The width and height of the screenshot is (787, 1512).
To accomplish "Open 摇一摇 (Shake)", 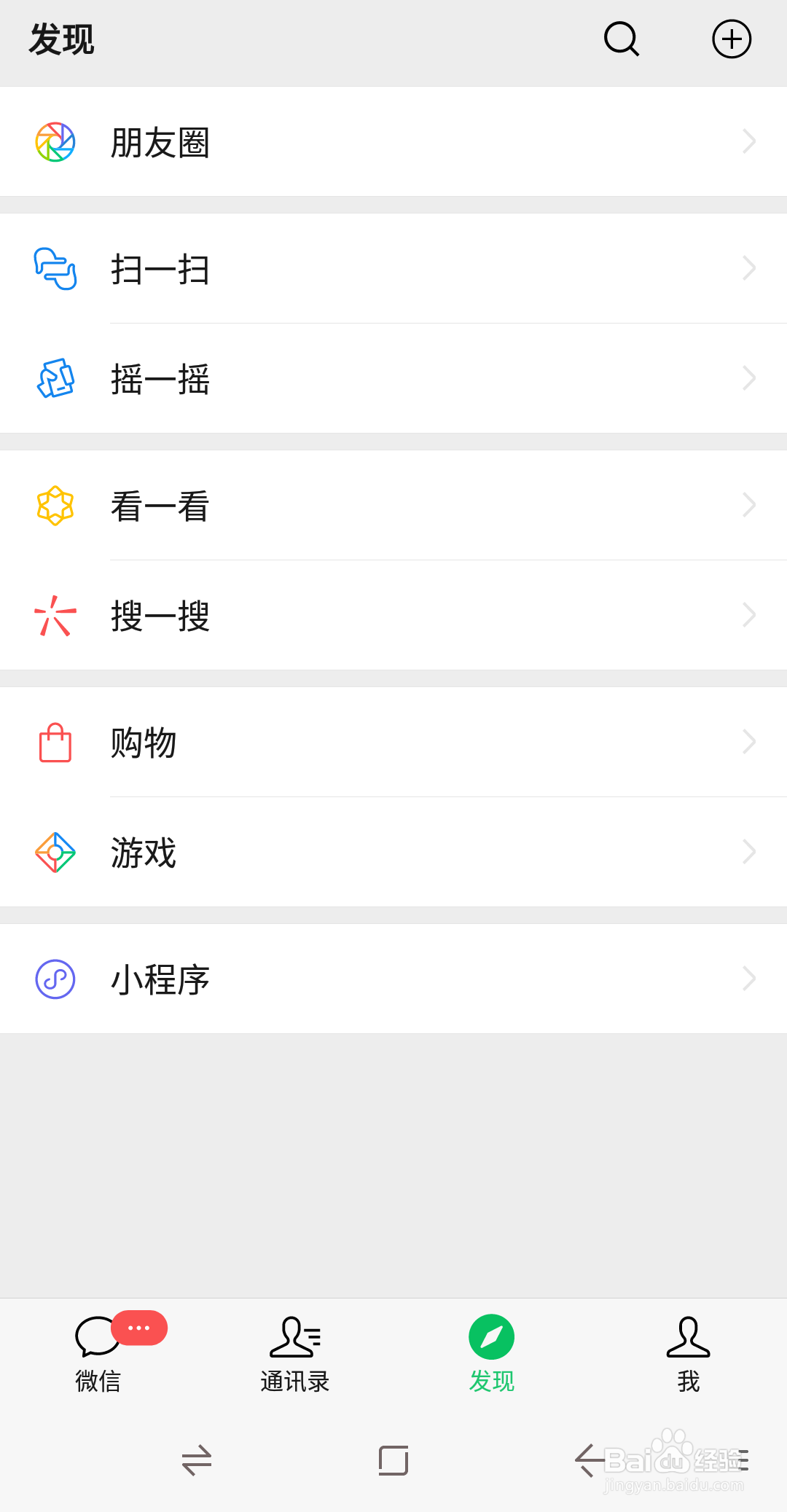I will (393, 379).
